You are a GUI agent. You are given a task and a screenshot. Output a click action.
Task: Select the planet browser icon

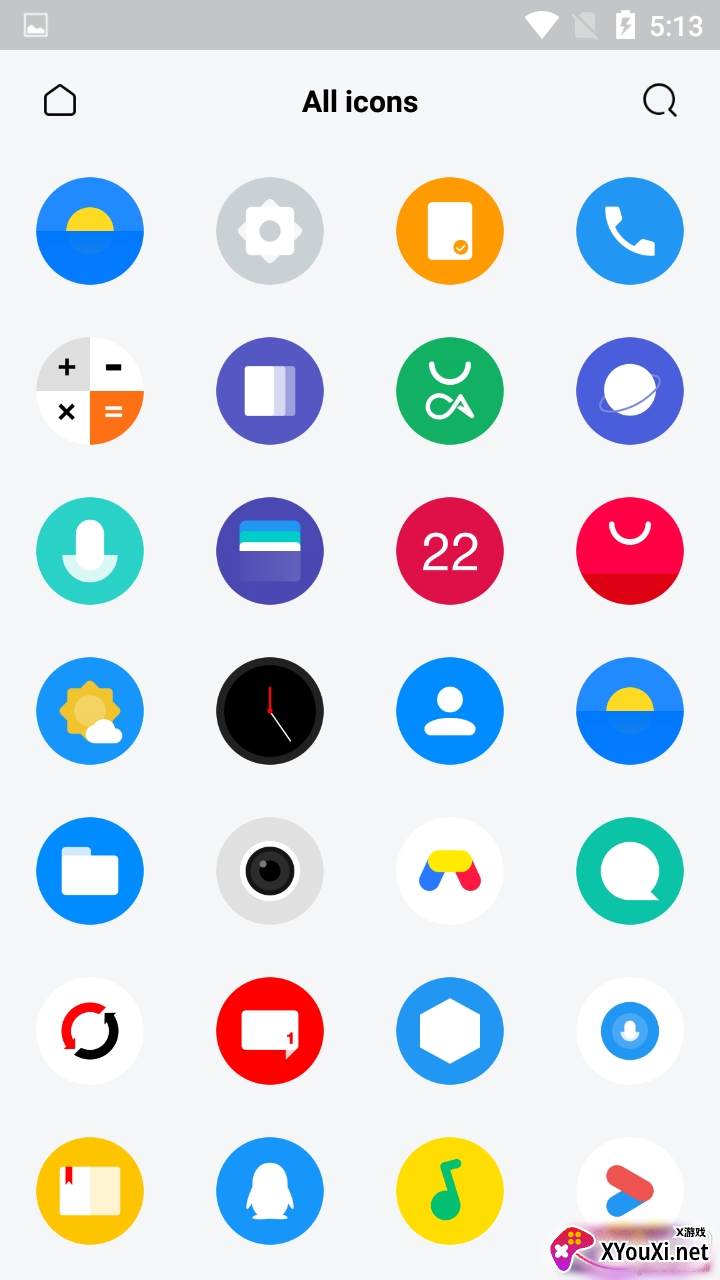(630, 391)
